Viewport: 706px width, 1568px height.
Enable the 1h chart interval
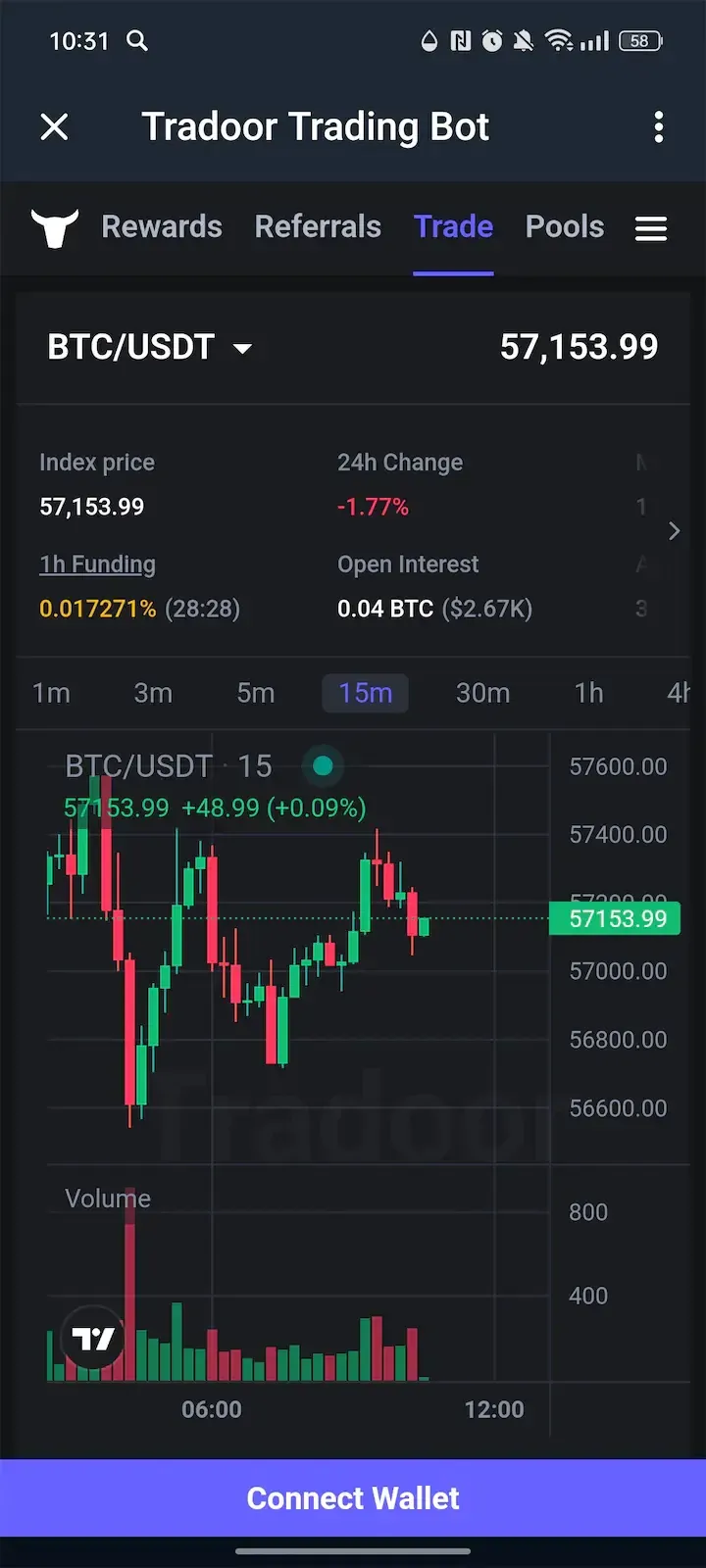(588, 693)
